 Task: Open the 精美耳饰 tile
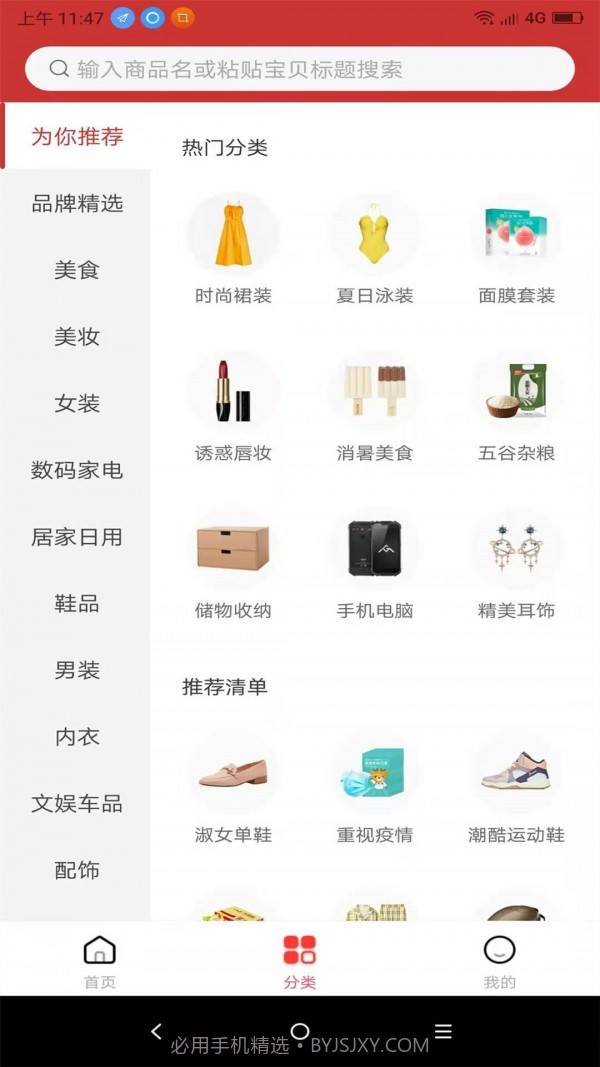516,564
